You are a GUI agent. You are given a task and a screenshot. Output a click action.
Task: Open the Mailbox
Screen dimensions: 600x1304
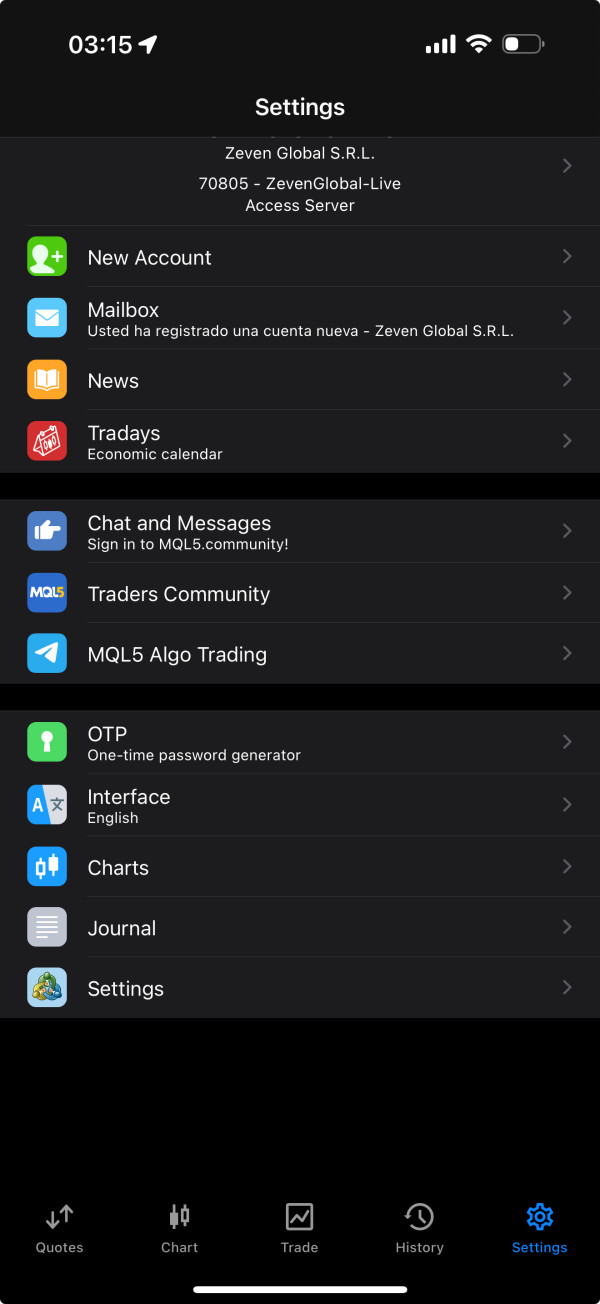click(300, 318)
